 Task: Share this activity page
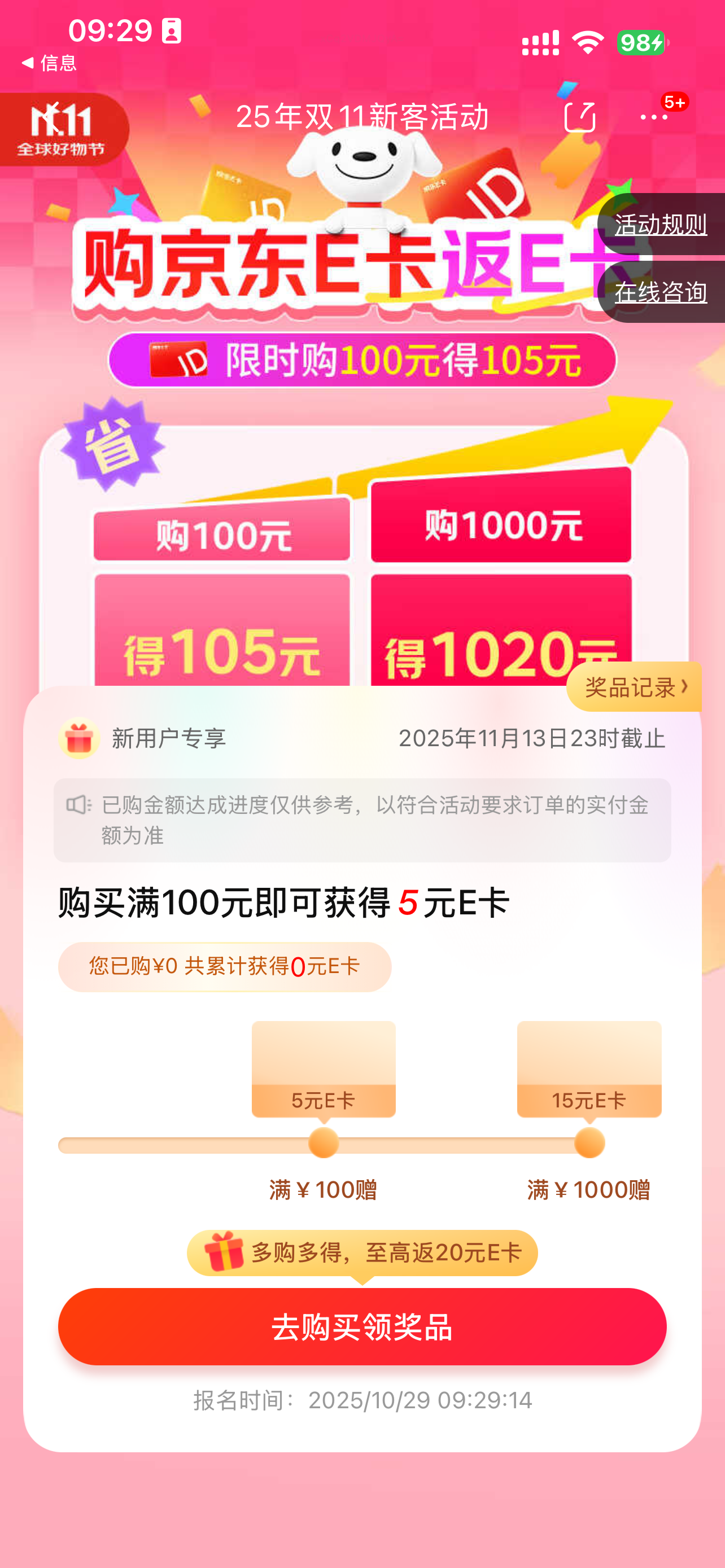[x=579, y=117]
